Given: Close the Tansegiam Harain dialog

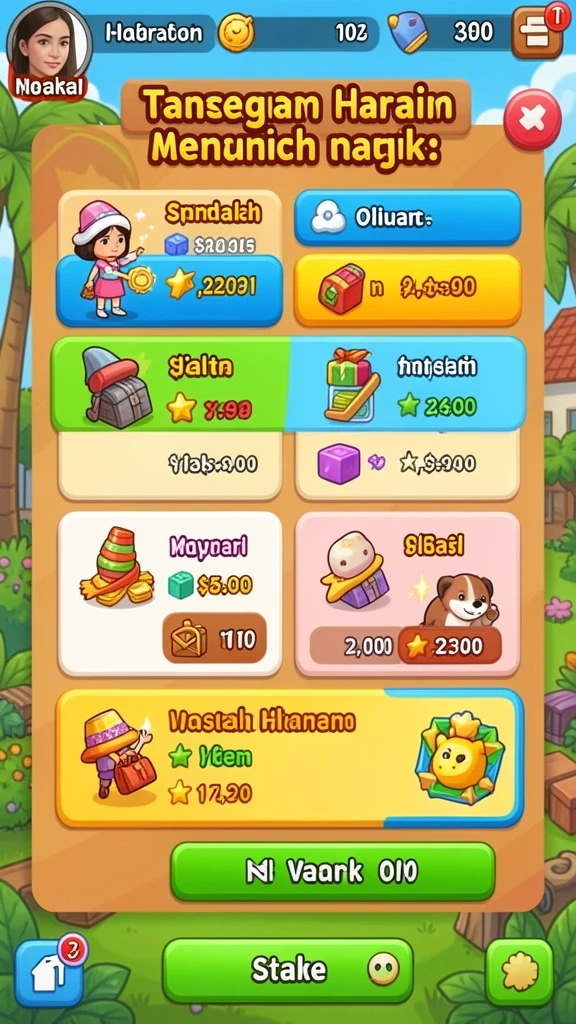Looking at the screenshot, I should [532, 120].
